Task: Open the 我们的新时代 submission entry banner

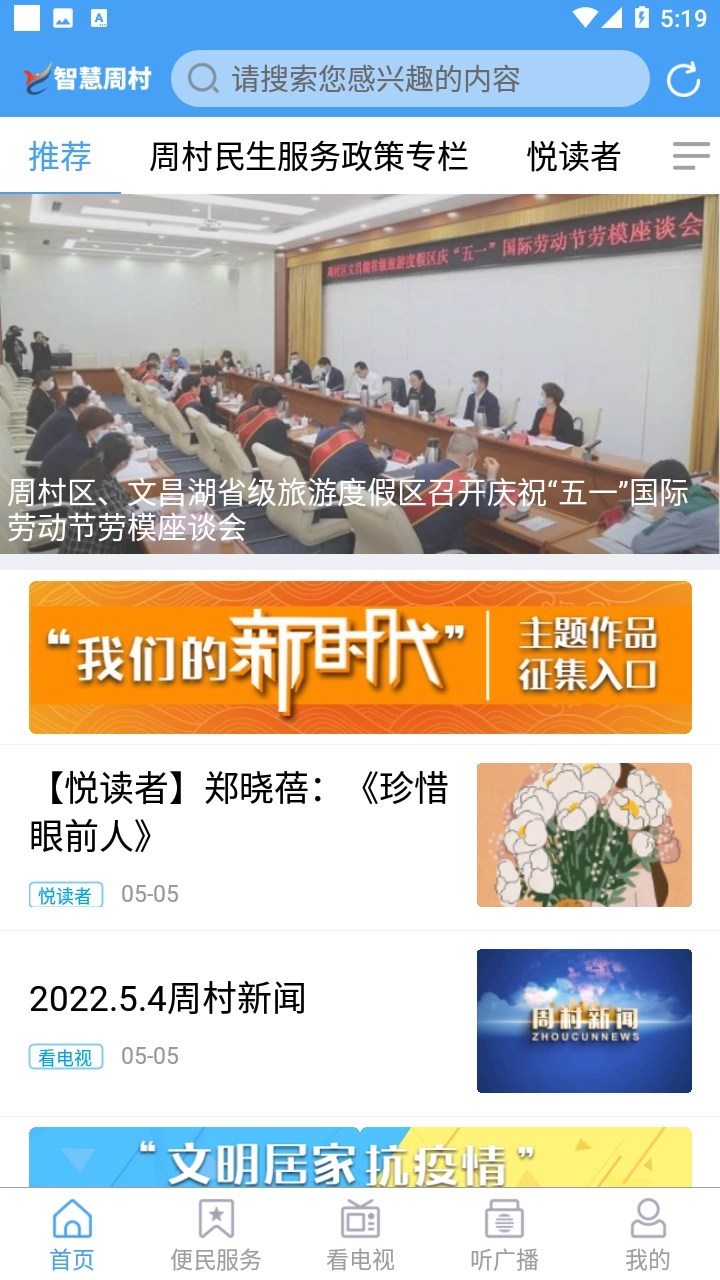Action: coord(360,658)
